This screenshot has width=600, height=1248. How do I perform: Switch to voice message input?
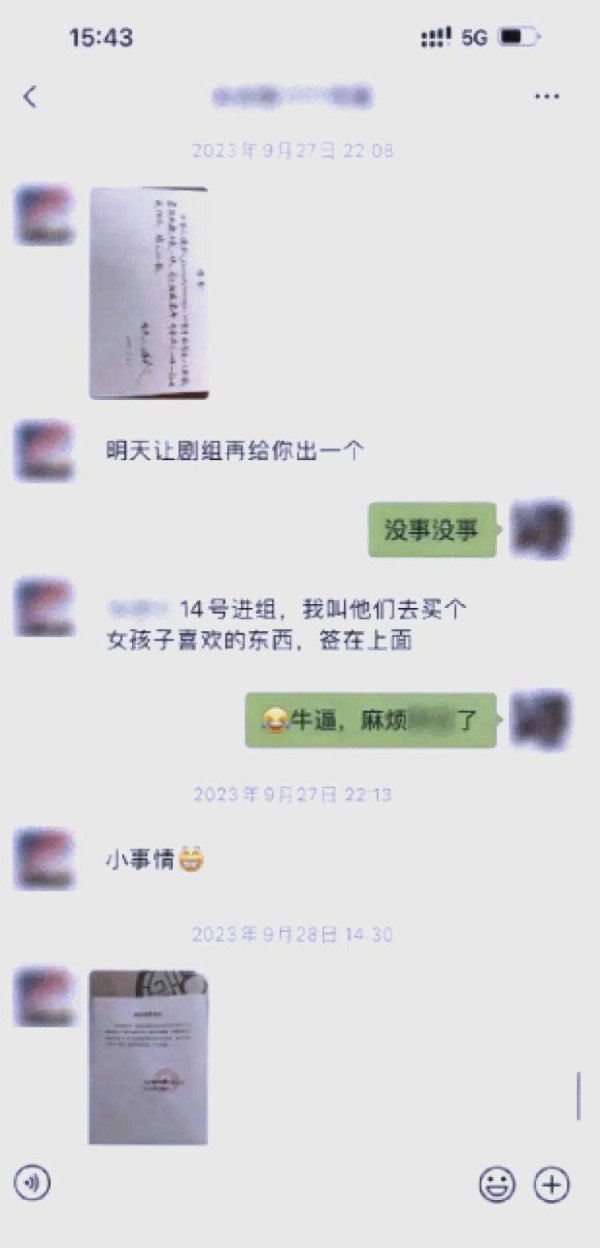tap(32, 1184)
